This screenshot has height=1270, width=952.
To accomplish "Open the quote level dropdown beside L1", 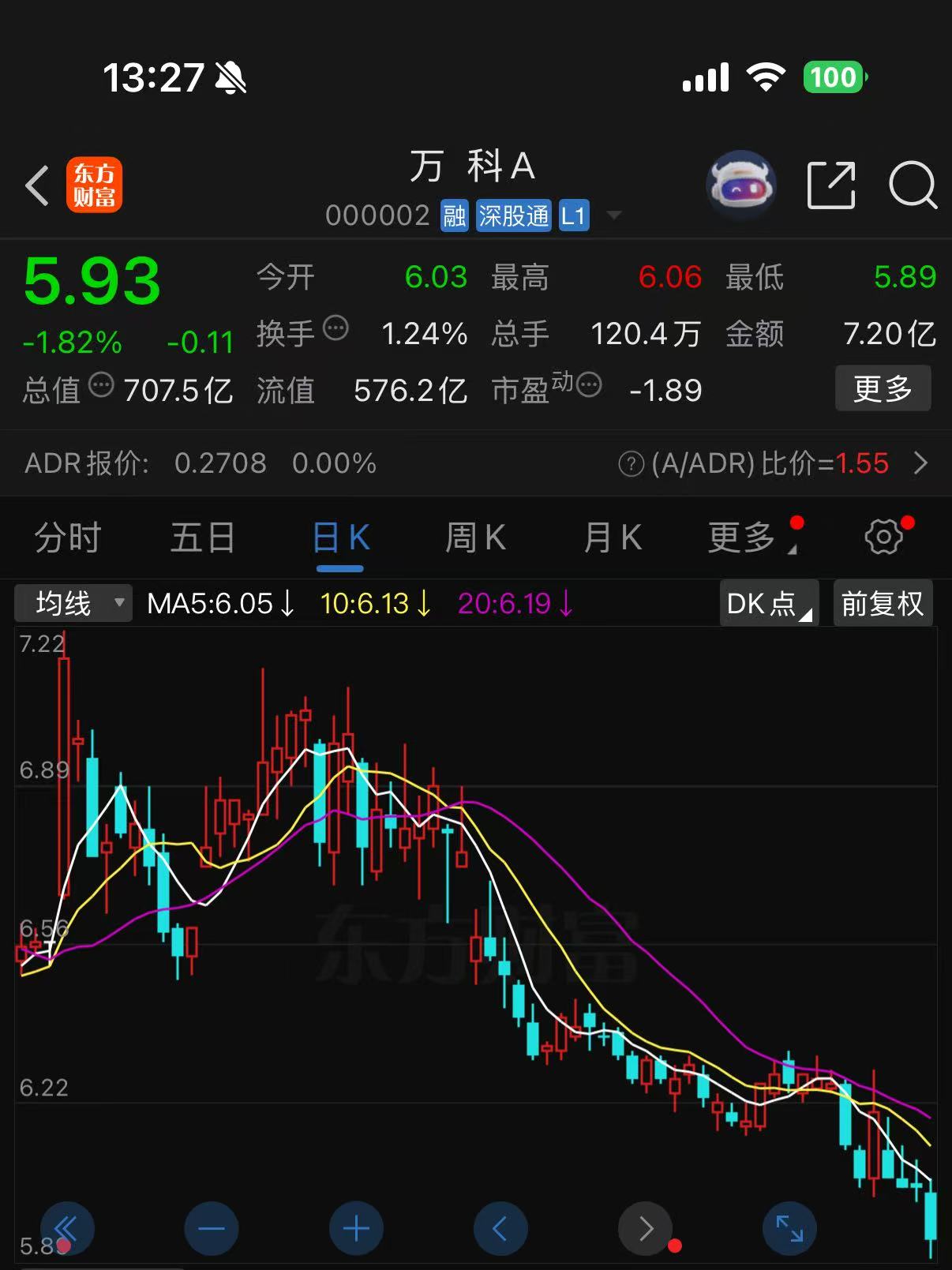I will pyautogui.click(x=613, y=215).
